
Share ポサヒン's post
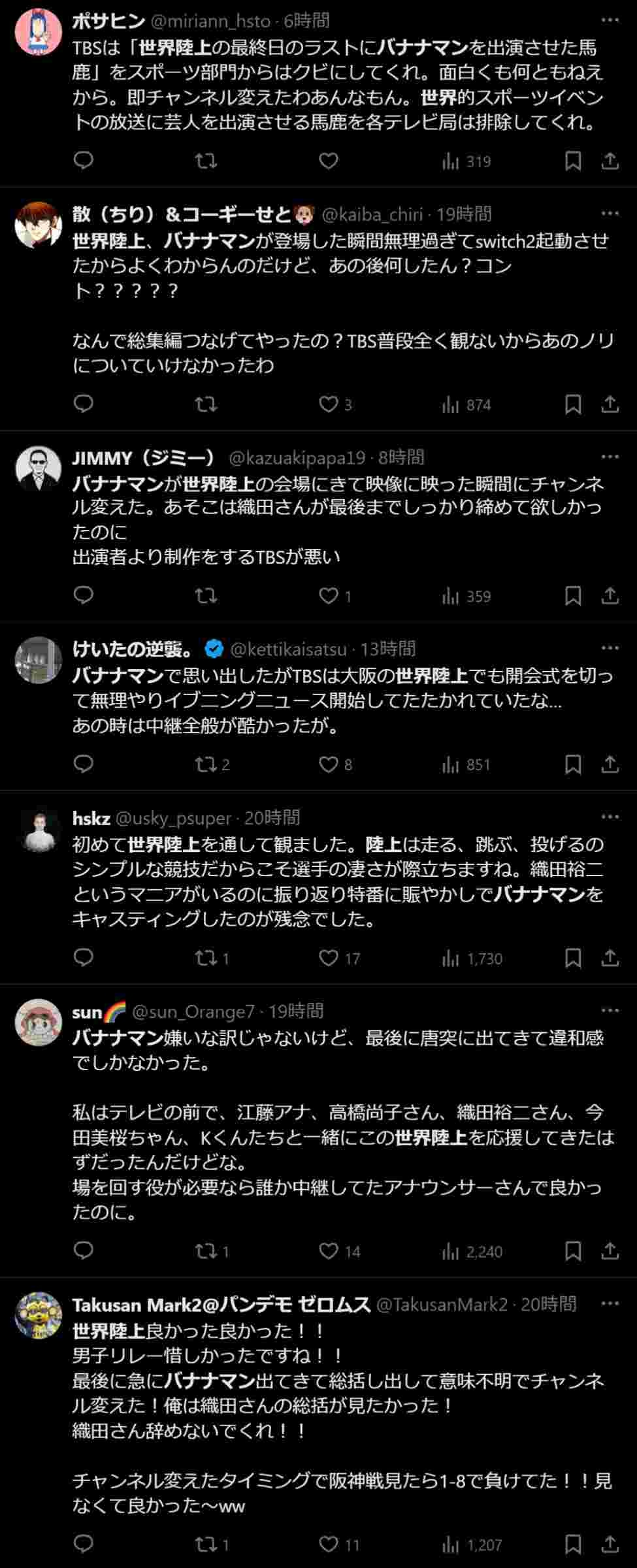click(x=610, y=161)
